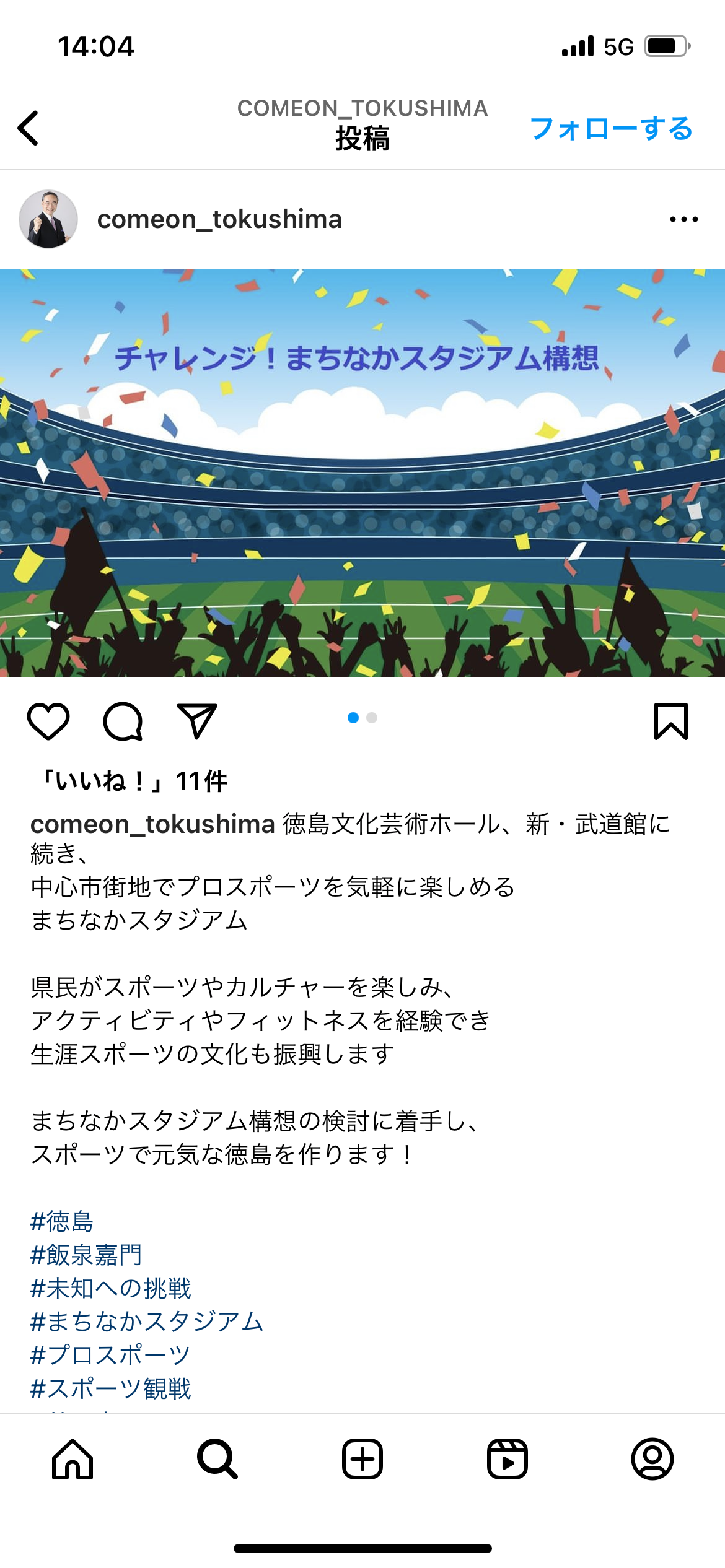The width and height of the screenshot is (725, 1568).
Task: Go to the Home feed tab
Action: (72, 1459)
